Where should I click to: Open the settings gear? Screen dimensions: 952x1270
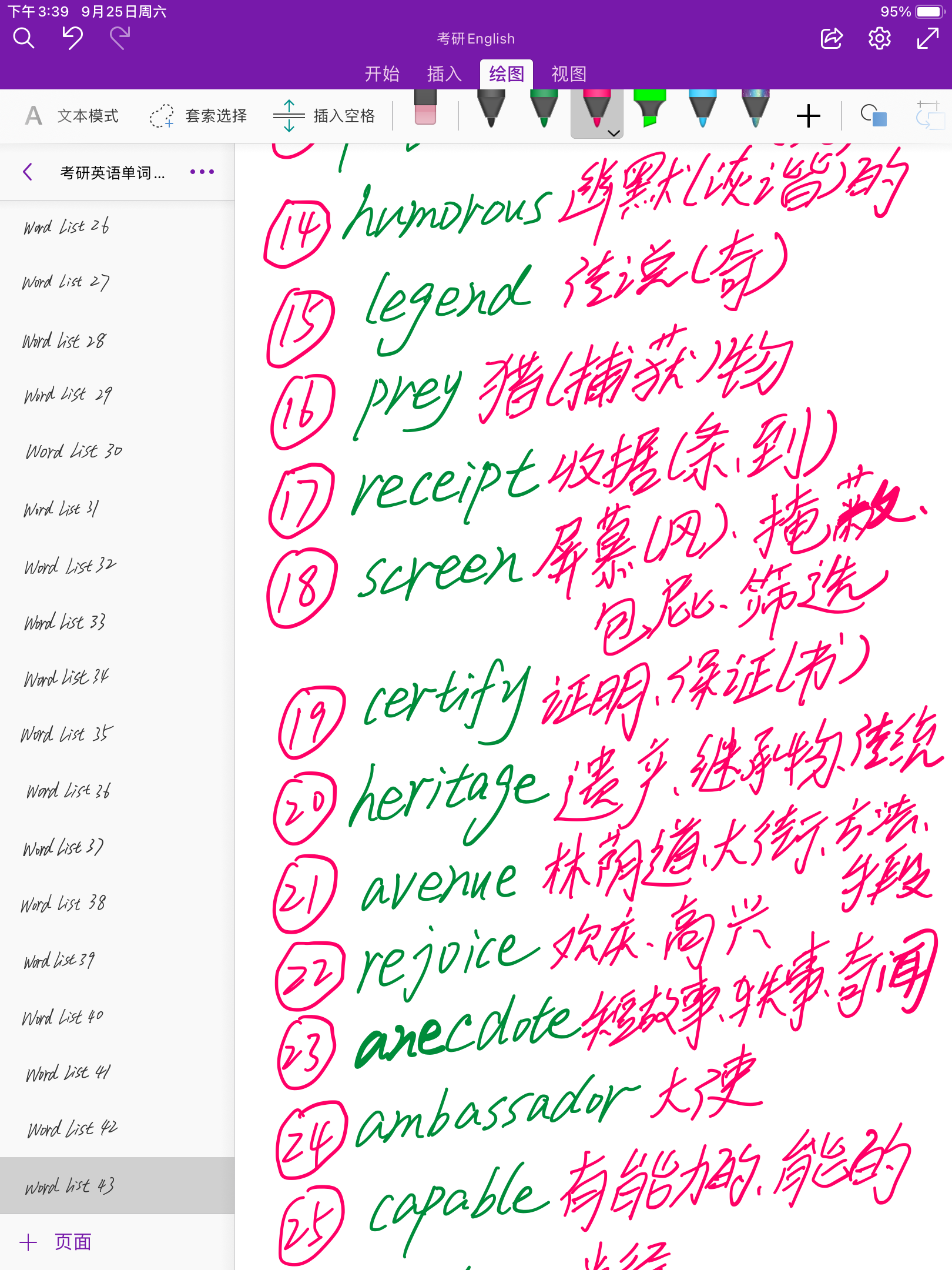coord(879,39)
